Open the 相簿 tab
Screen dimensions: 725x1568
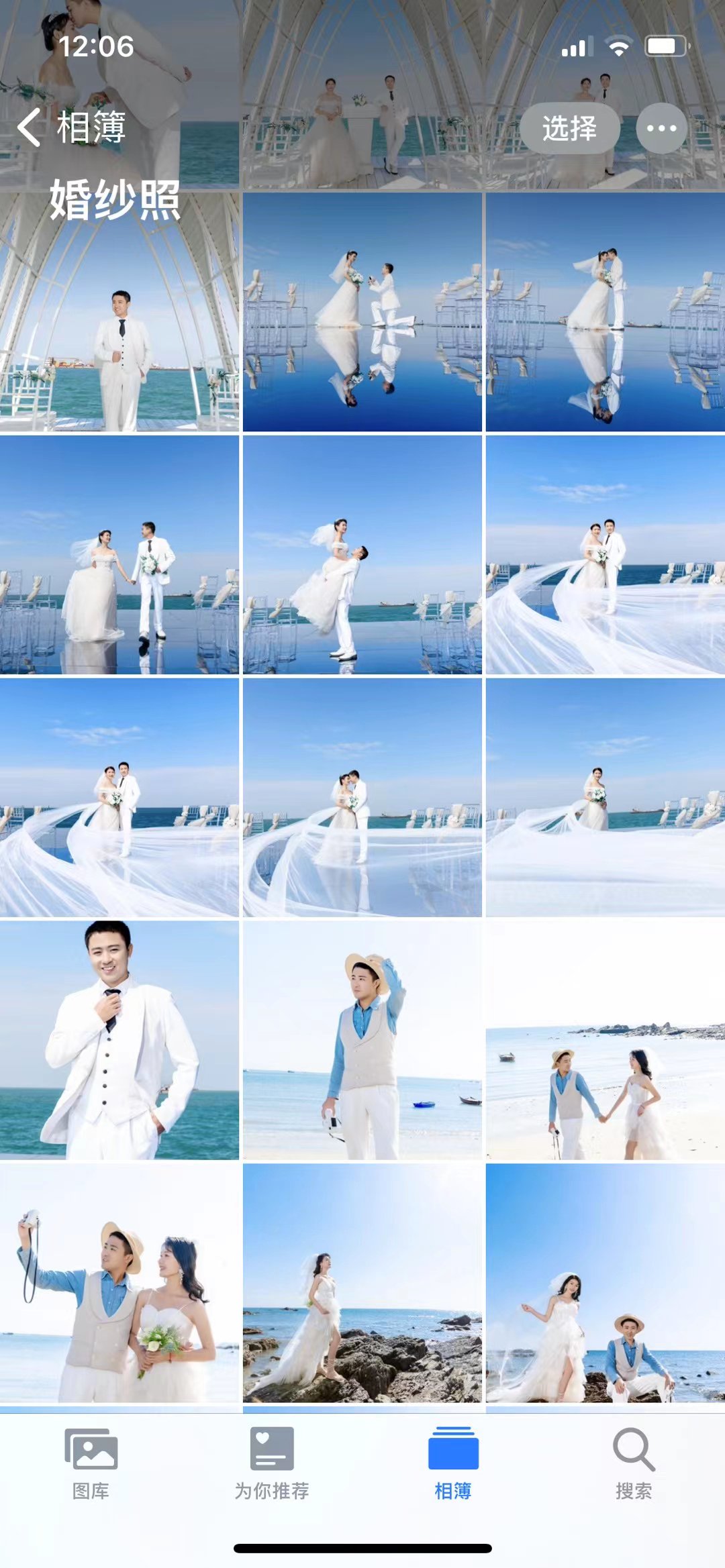[453, 1464]
